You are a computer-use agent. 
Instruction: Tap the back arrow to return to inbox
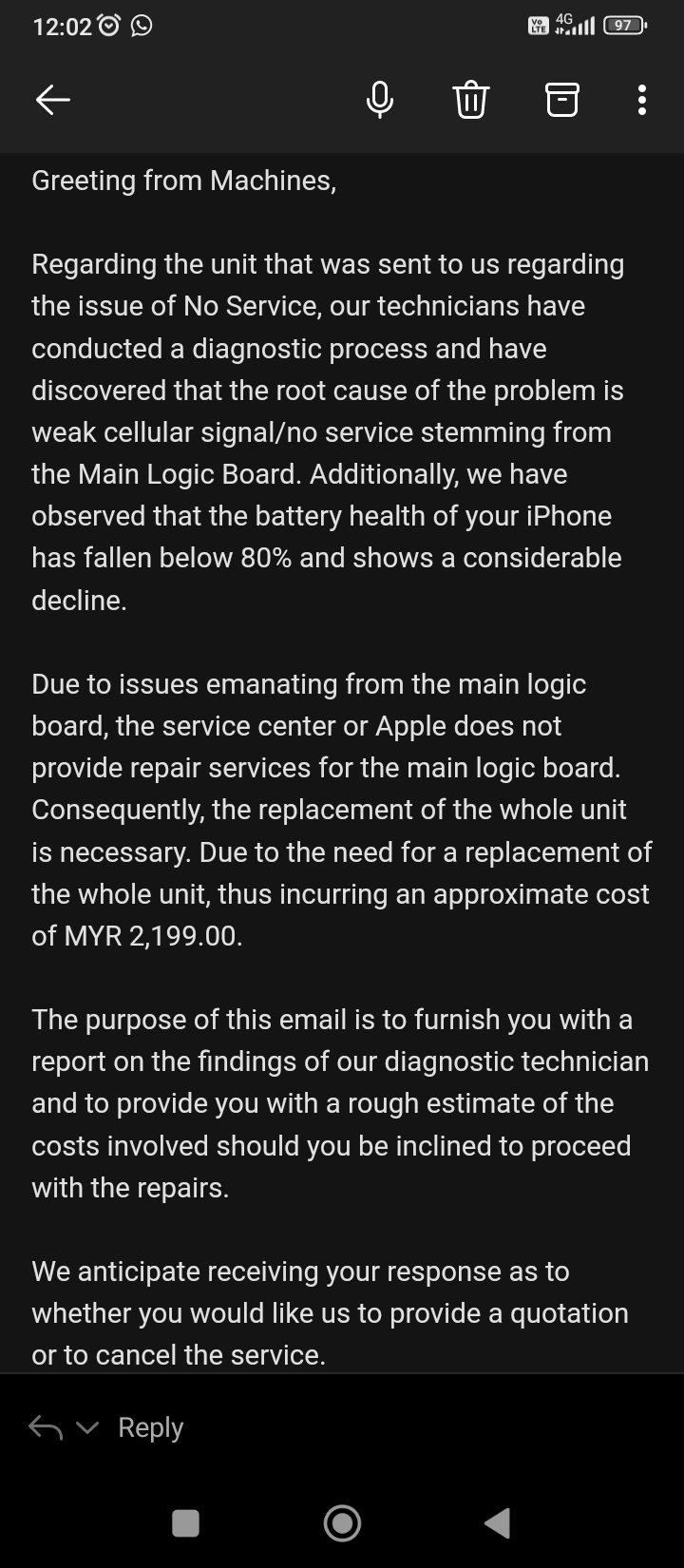pos(52,99)
